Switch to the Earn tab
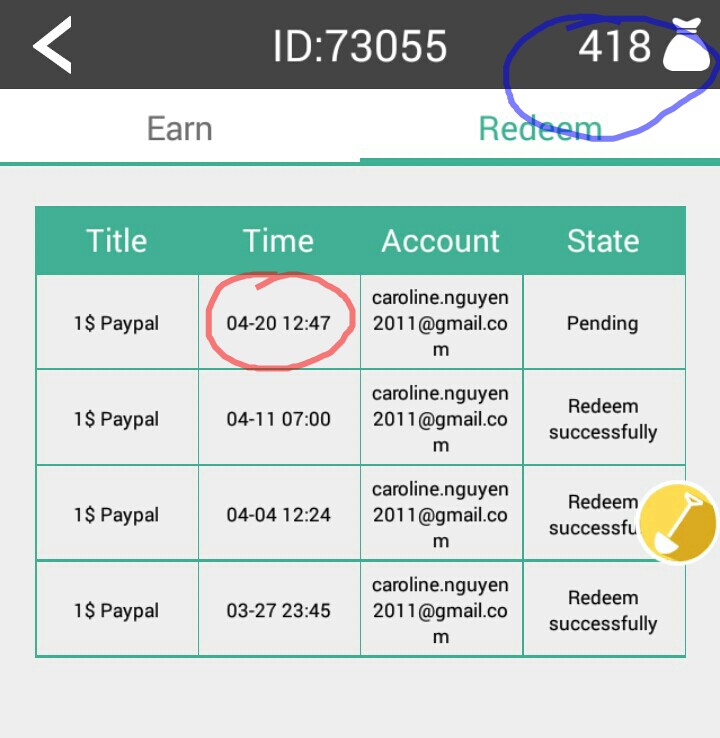Screen dimensions: 720x738 180,129
